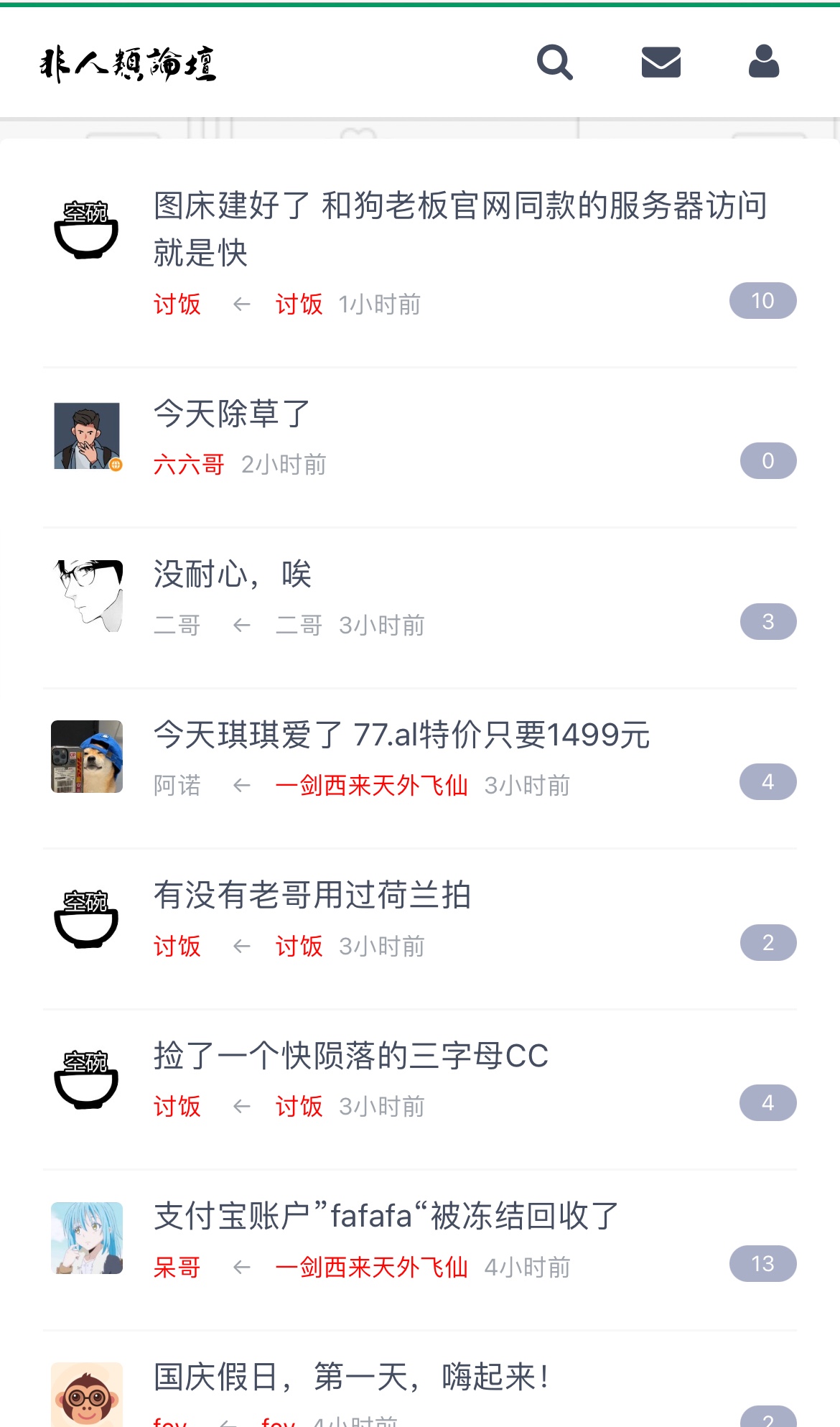Open the messages envelope icon
Image resolution: width=840 pixels, height=1427 pixels.
661,62
